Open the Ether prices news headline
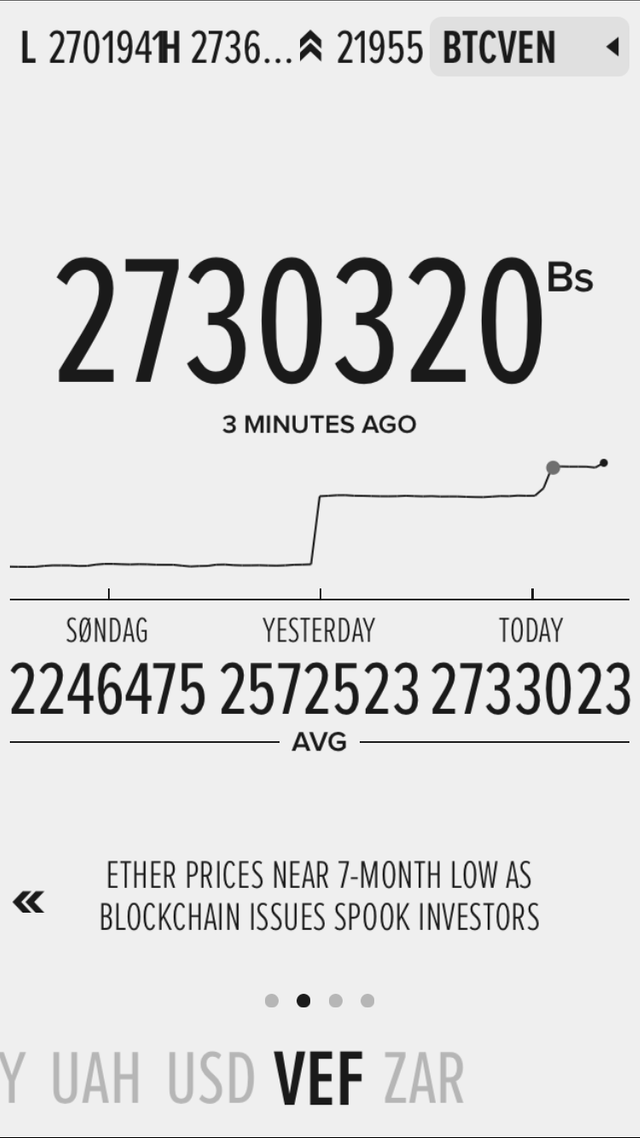 [320, 896]
